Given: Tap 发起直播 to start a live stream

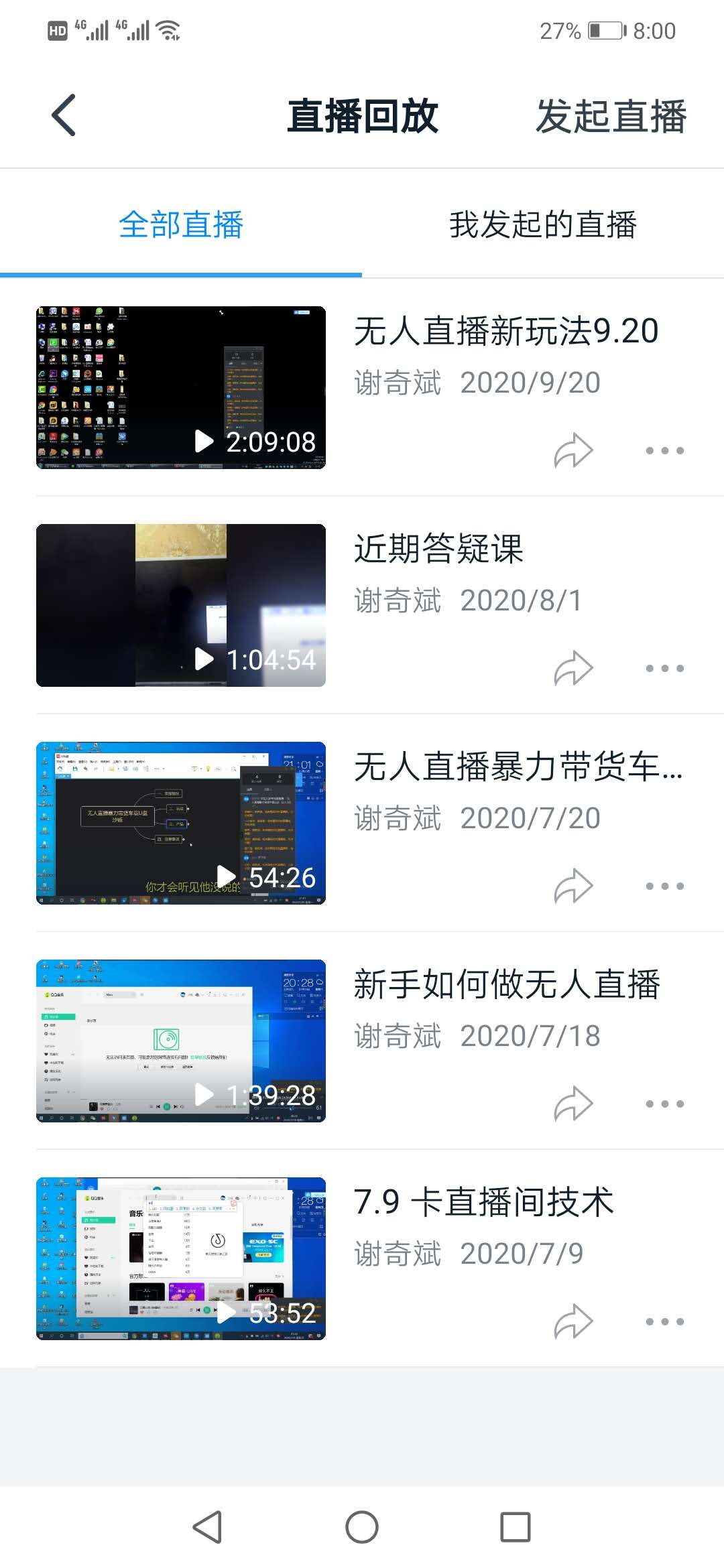Looking at the screenshot, I should (611, 117).
